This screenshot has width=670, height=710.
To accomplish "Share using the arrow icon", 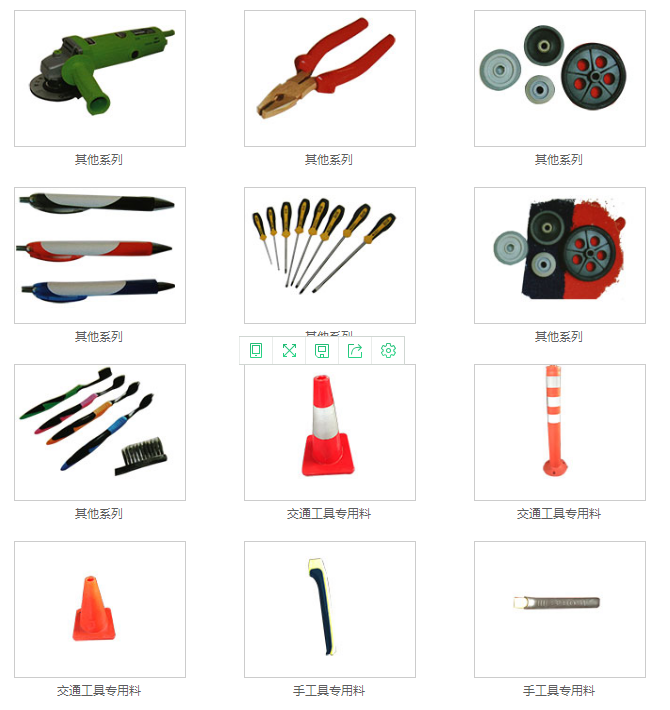I will click(x=355, y=351).
